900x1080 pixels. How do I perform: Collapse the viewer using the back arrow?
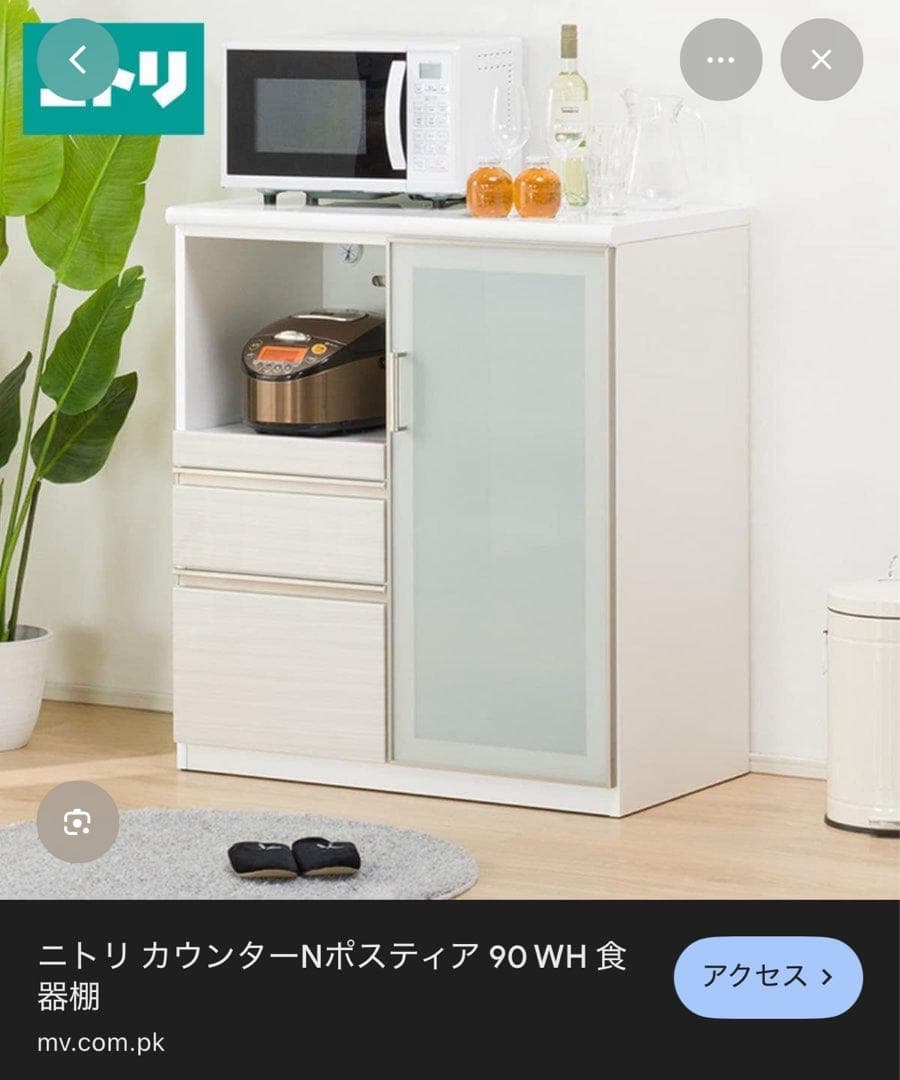(79, 58)
